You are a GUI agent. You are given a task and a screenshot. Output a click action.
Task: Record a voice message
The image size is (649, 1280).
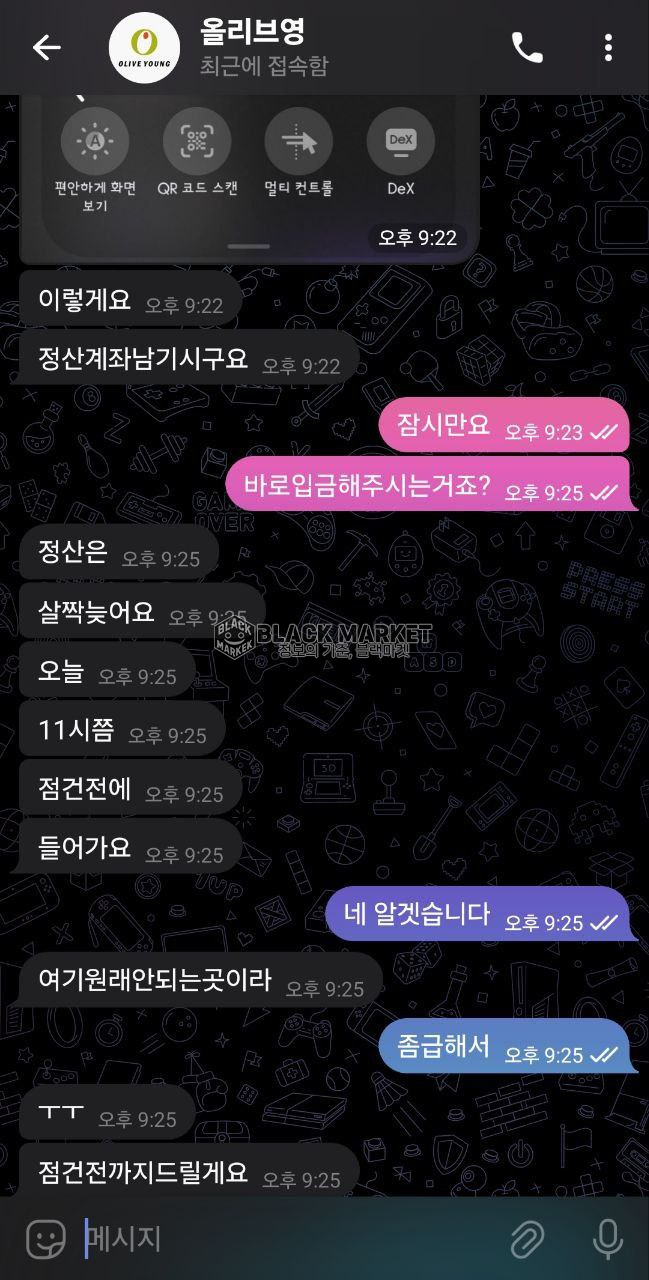point(607,1239)
